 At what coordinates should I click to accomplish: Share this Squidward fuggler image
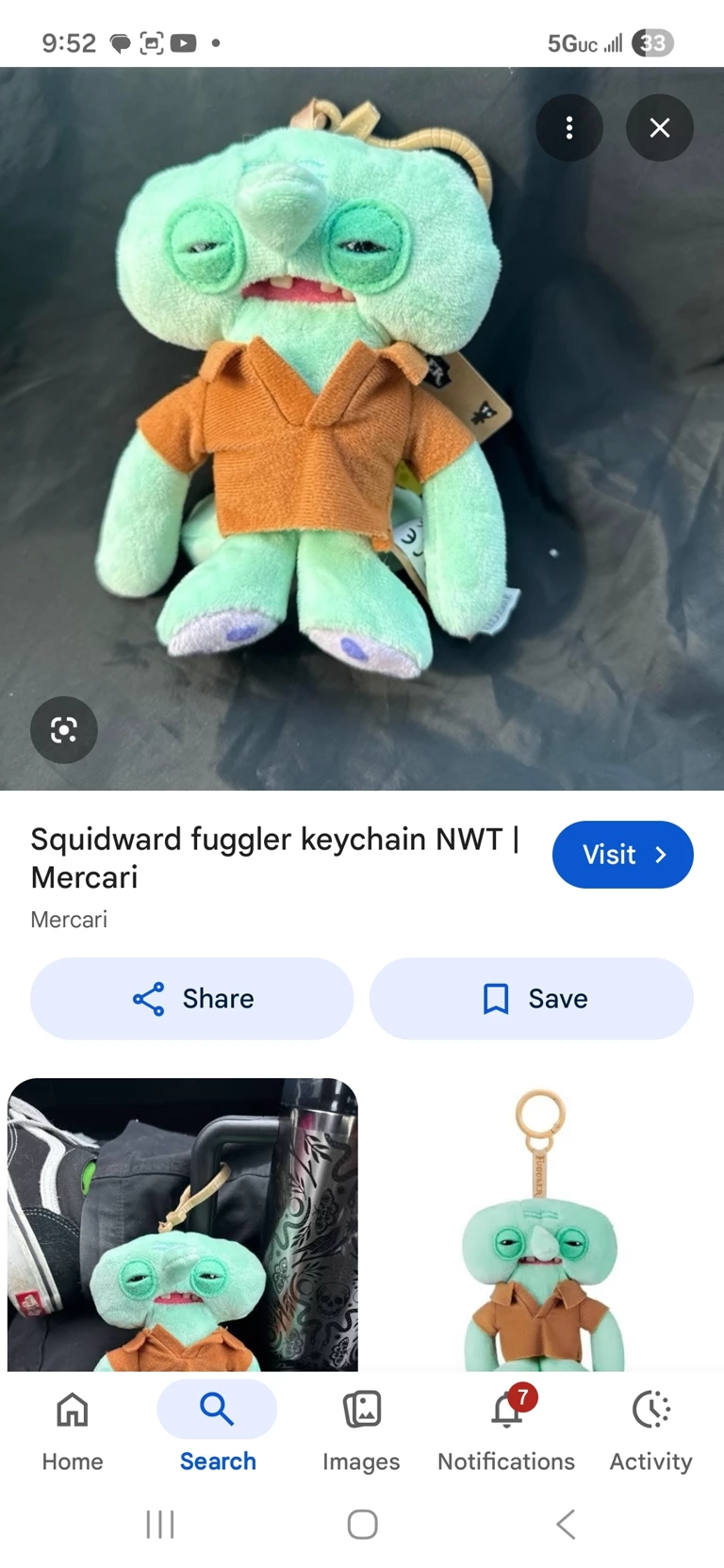coord(192,999)
